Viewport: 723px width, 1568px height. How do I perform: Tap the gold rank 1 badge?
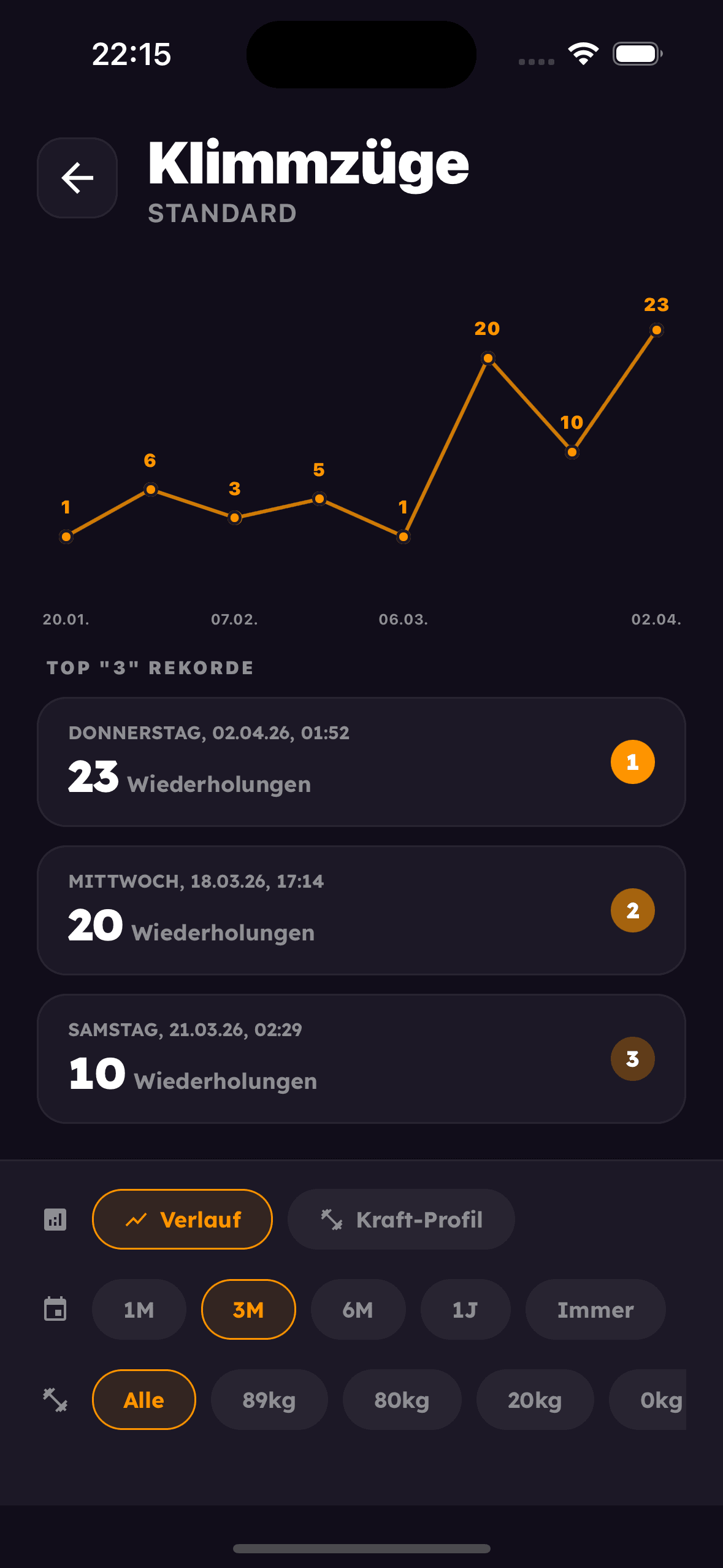point(632,761)
